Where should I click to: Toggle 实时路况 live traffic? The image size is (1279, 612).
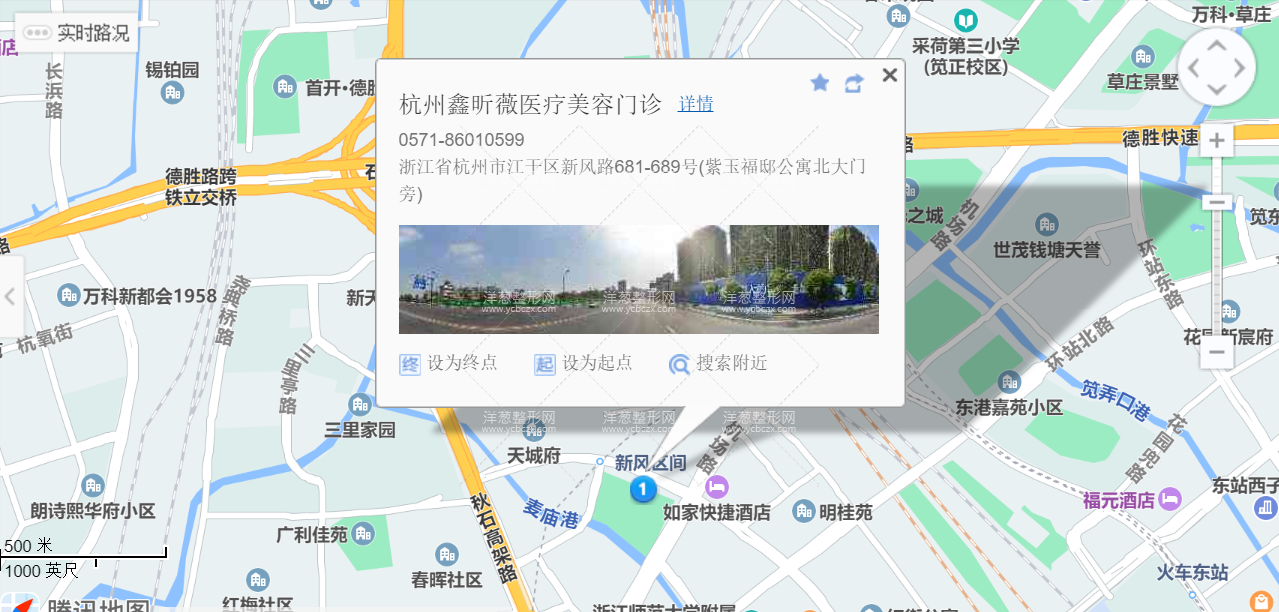click(78, 33)
